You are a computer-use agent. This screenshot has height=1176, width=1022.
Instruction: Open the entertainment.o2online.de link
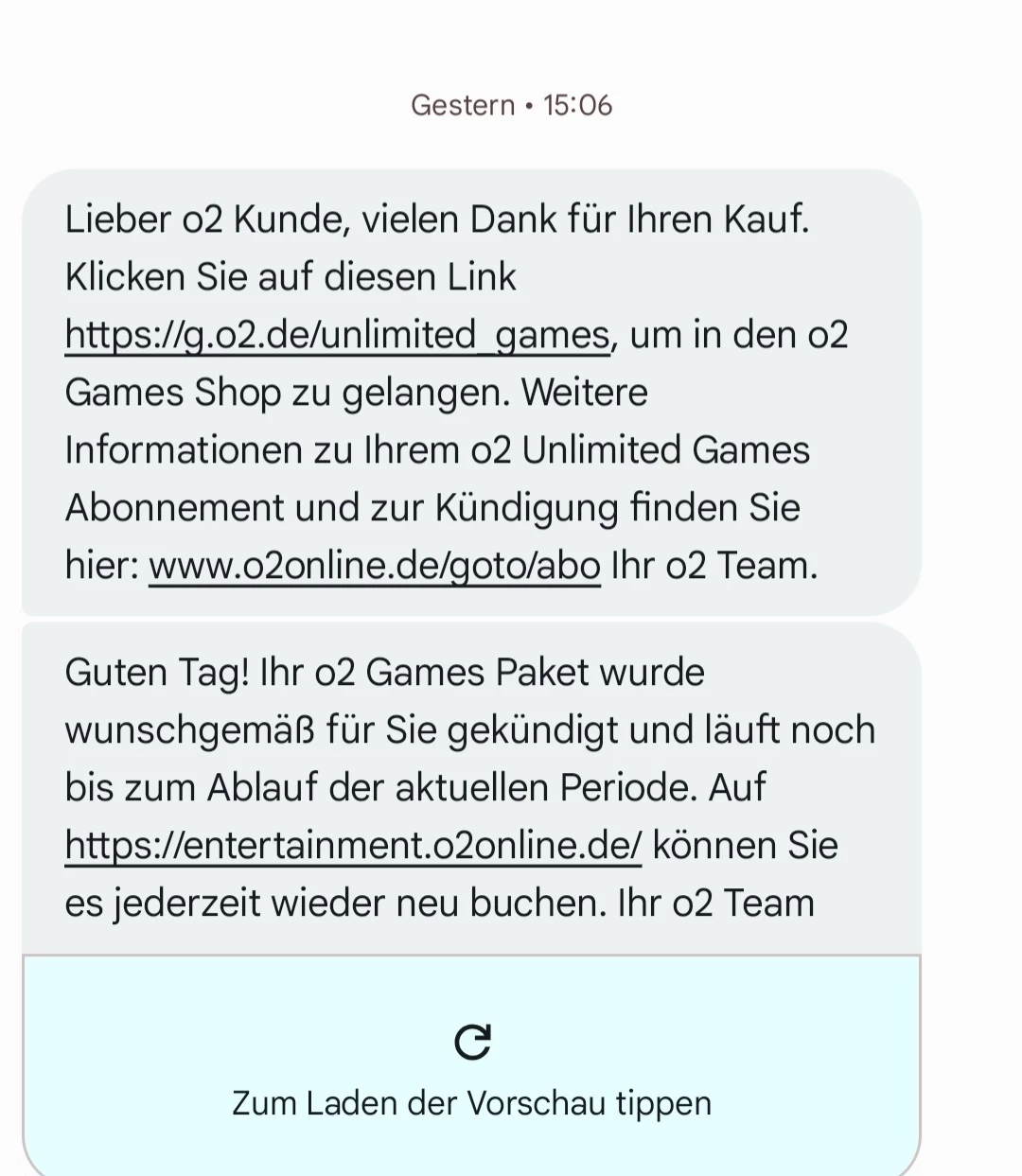(353, 845)
